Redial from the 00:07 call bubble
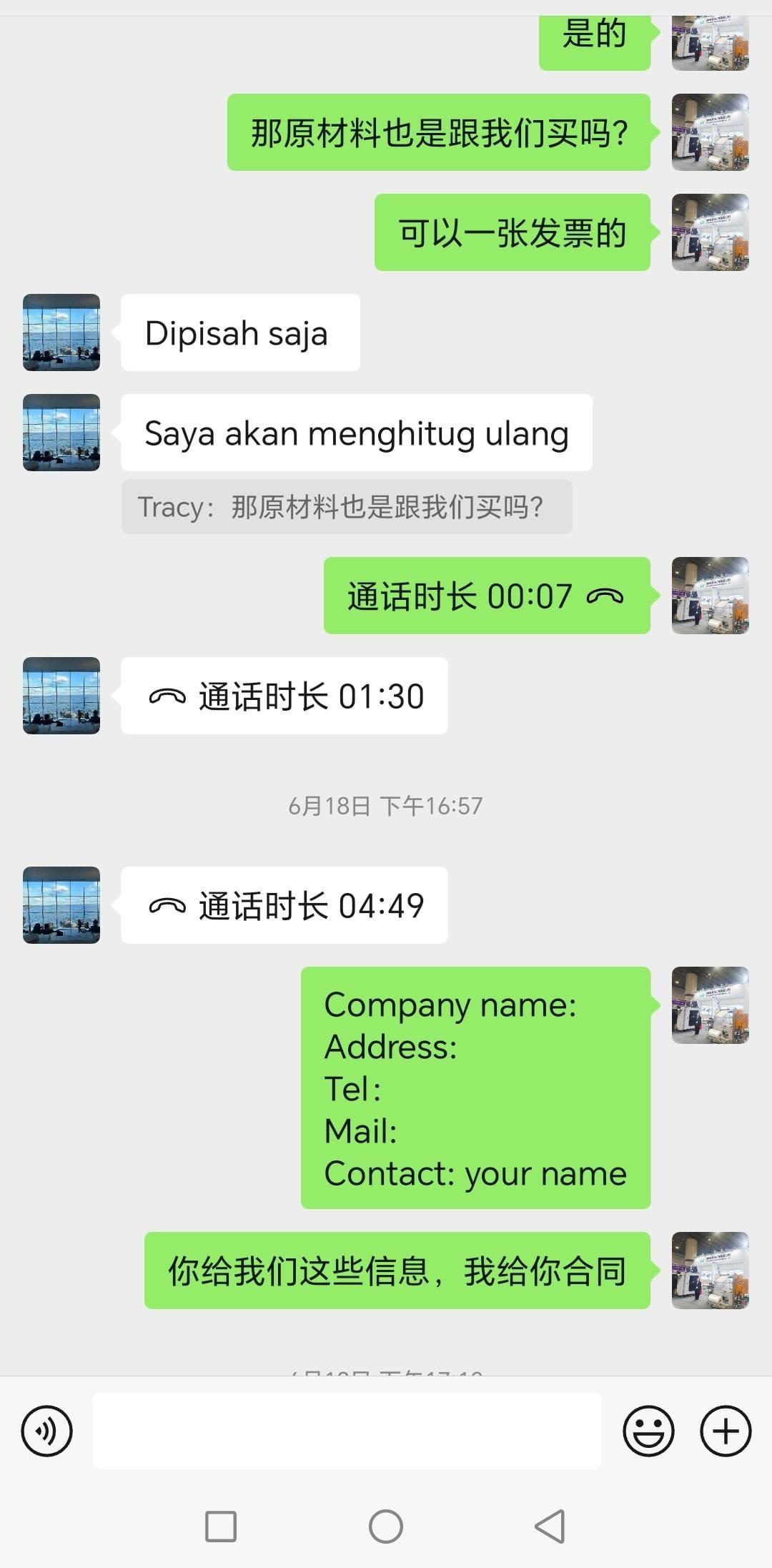 pos(486,596)
